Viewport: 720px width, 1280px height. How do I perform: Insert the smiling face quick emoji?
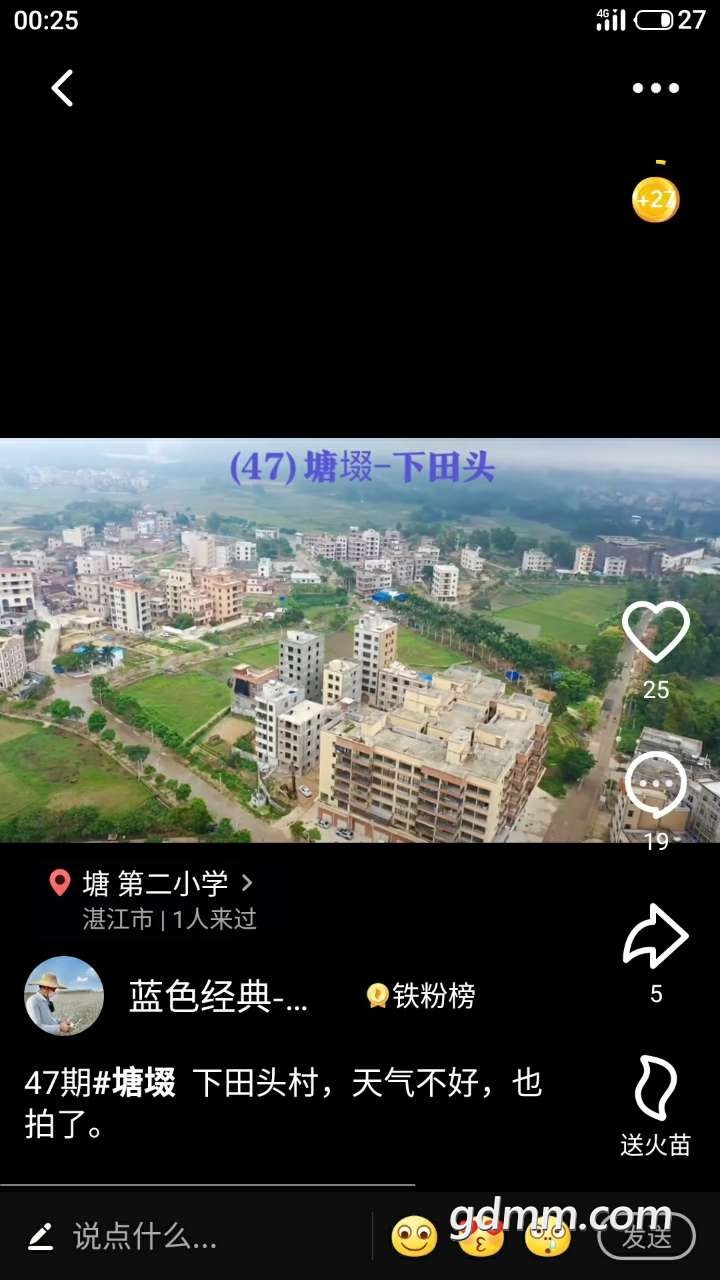tap(414, 1237)
